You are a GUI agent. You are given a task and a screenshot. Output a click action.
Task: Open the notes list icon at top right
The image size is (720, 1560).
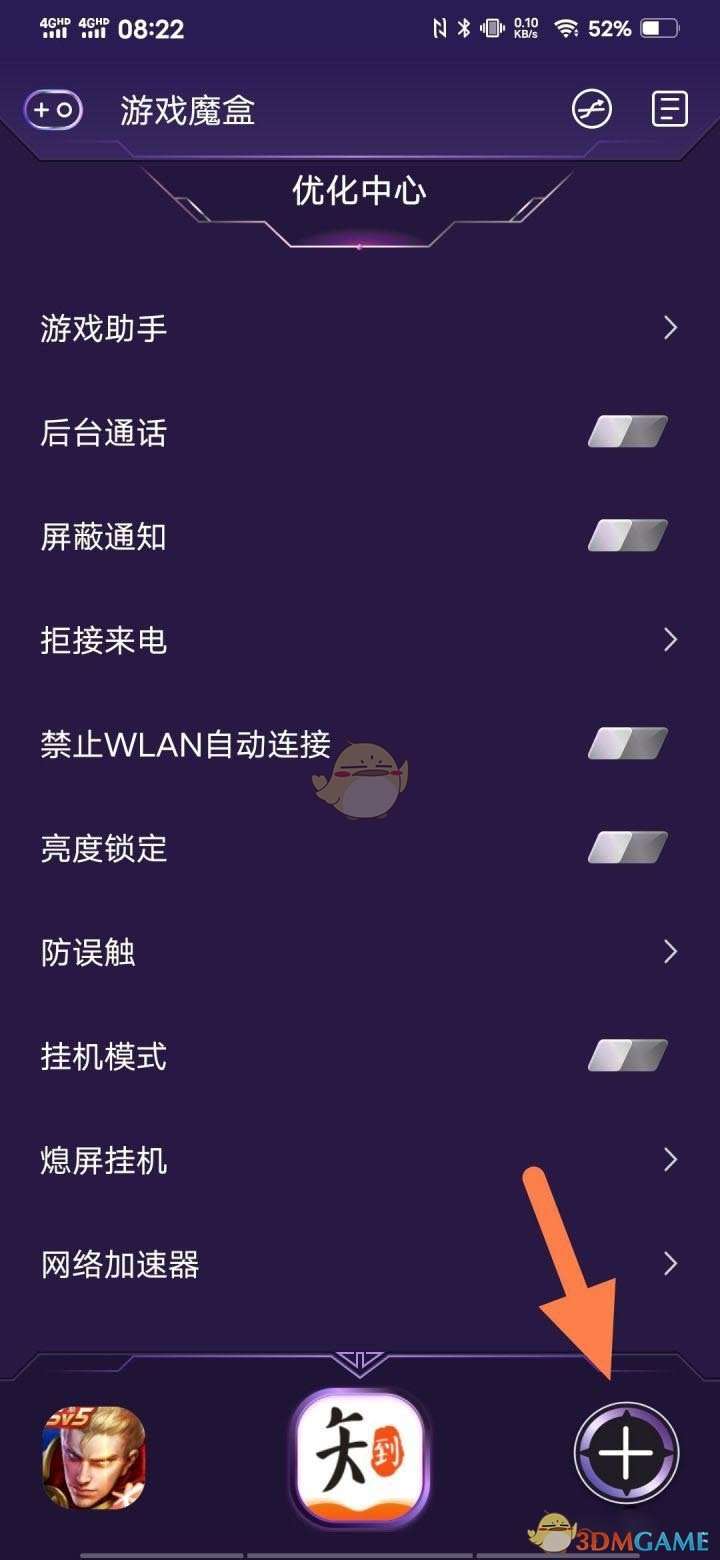669,109
